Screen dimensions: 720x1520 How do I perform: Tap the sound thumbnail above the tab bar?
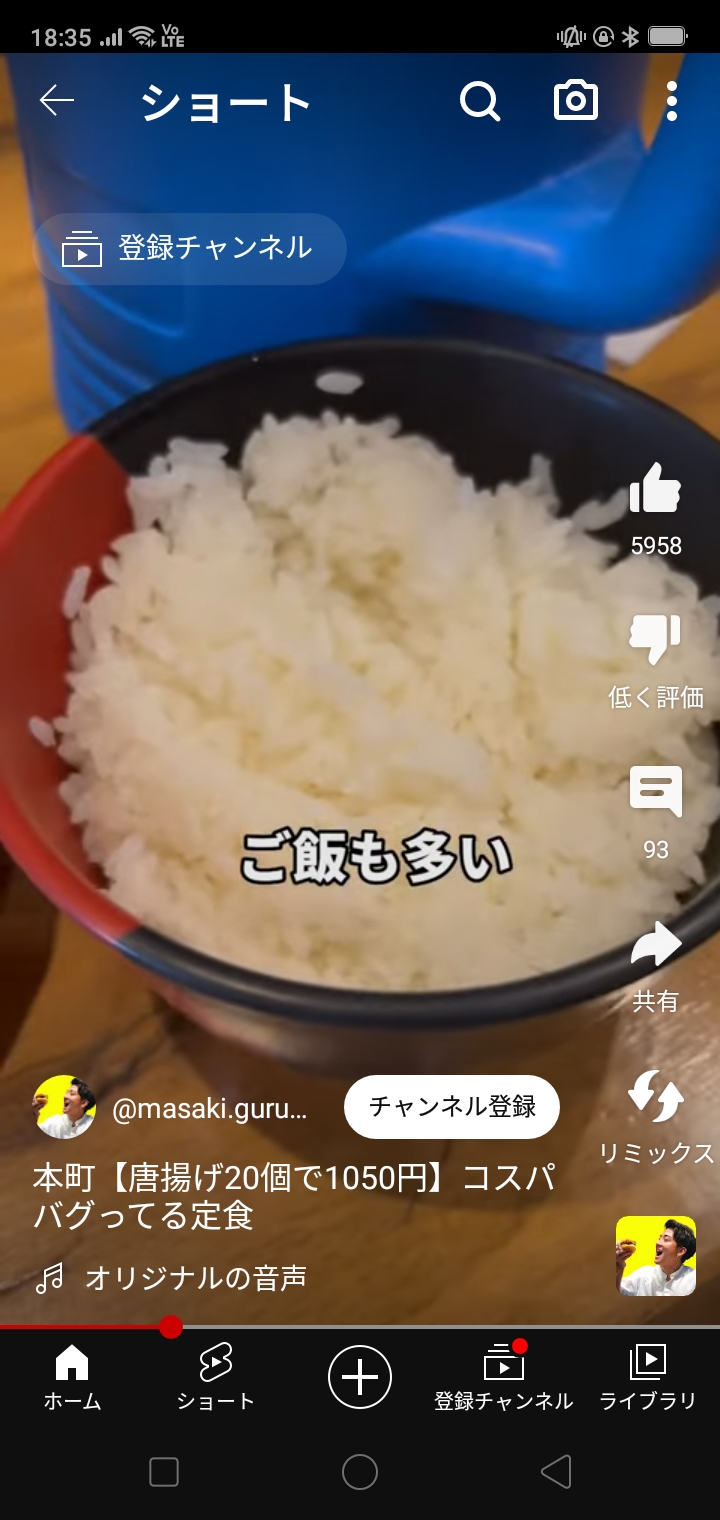655,1256
